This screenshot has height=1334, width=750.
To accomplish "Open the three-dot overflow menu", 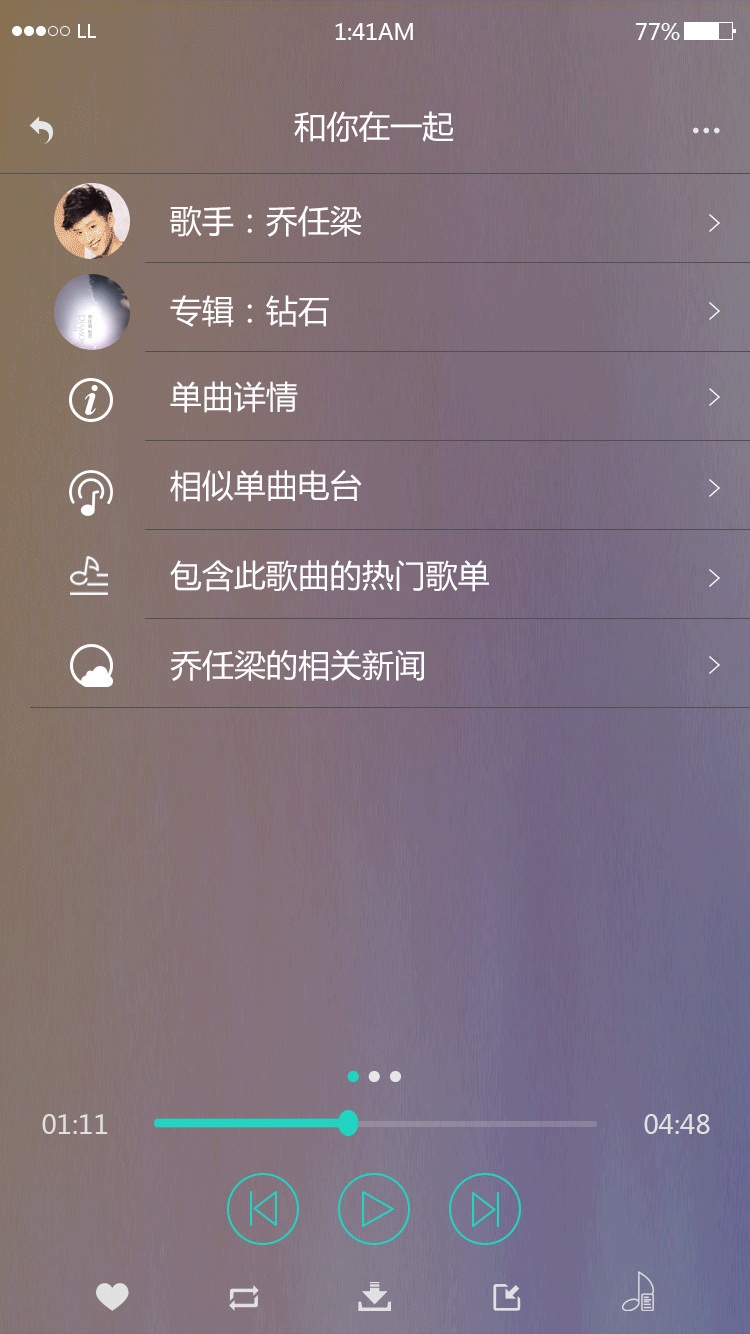I will click(706, 130).
